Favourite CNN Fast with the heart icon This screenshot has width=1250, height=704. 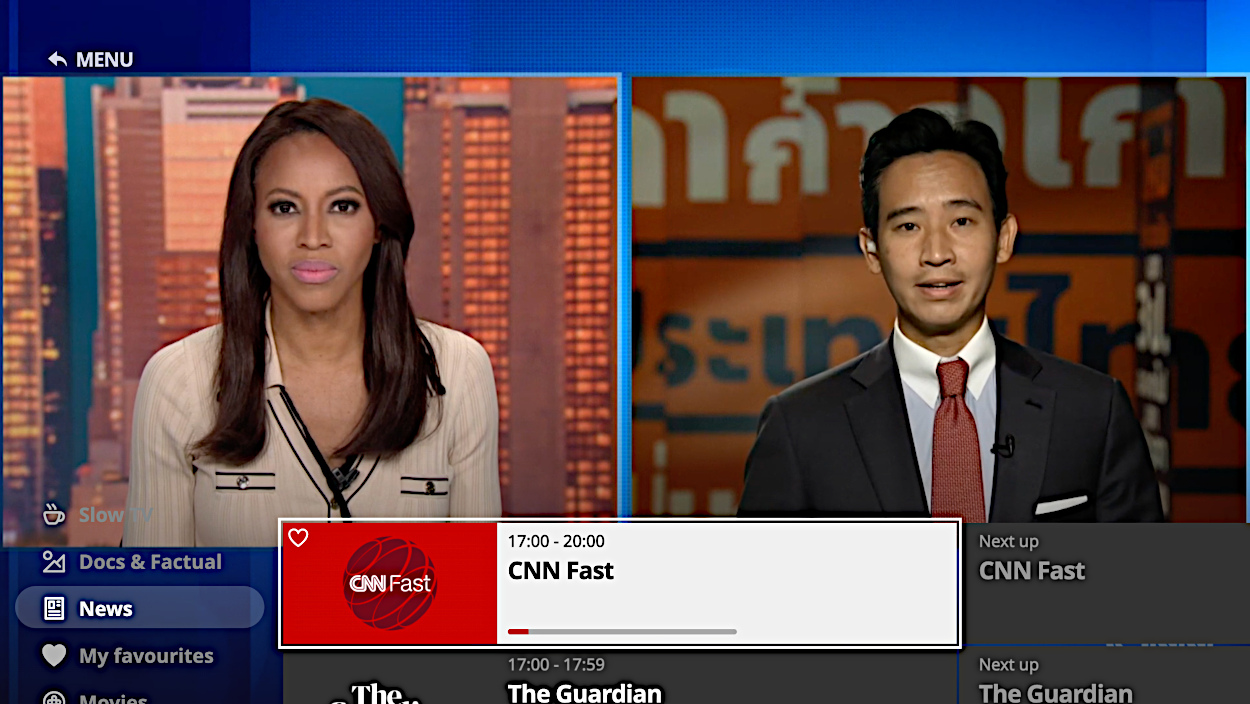[298, 538]
